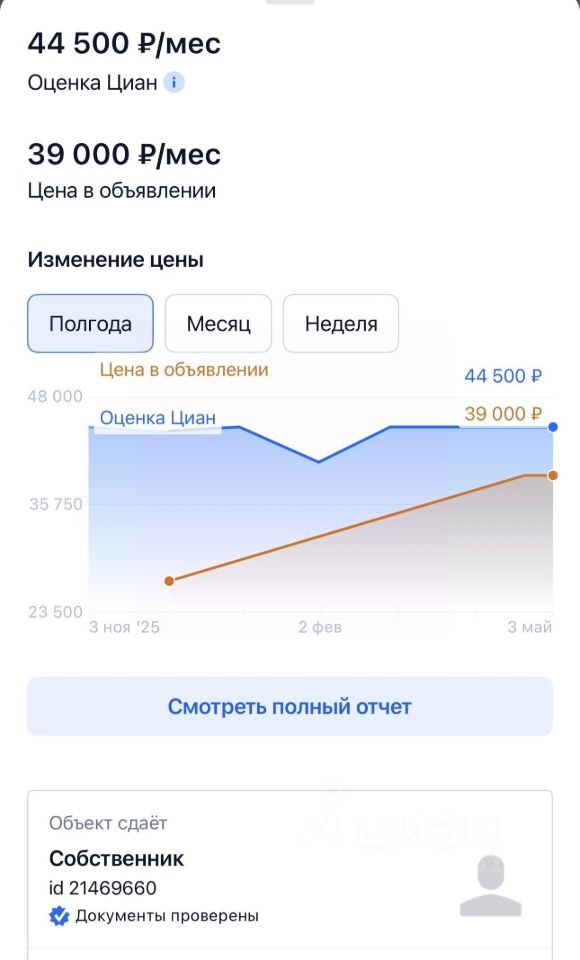The image size is (580, 960).
Task: Switch the chart to Неделя
Action: tap(341, 323)
